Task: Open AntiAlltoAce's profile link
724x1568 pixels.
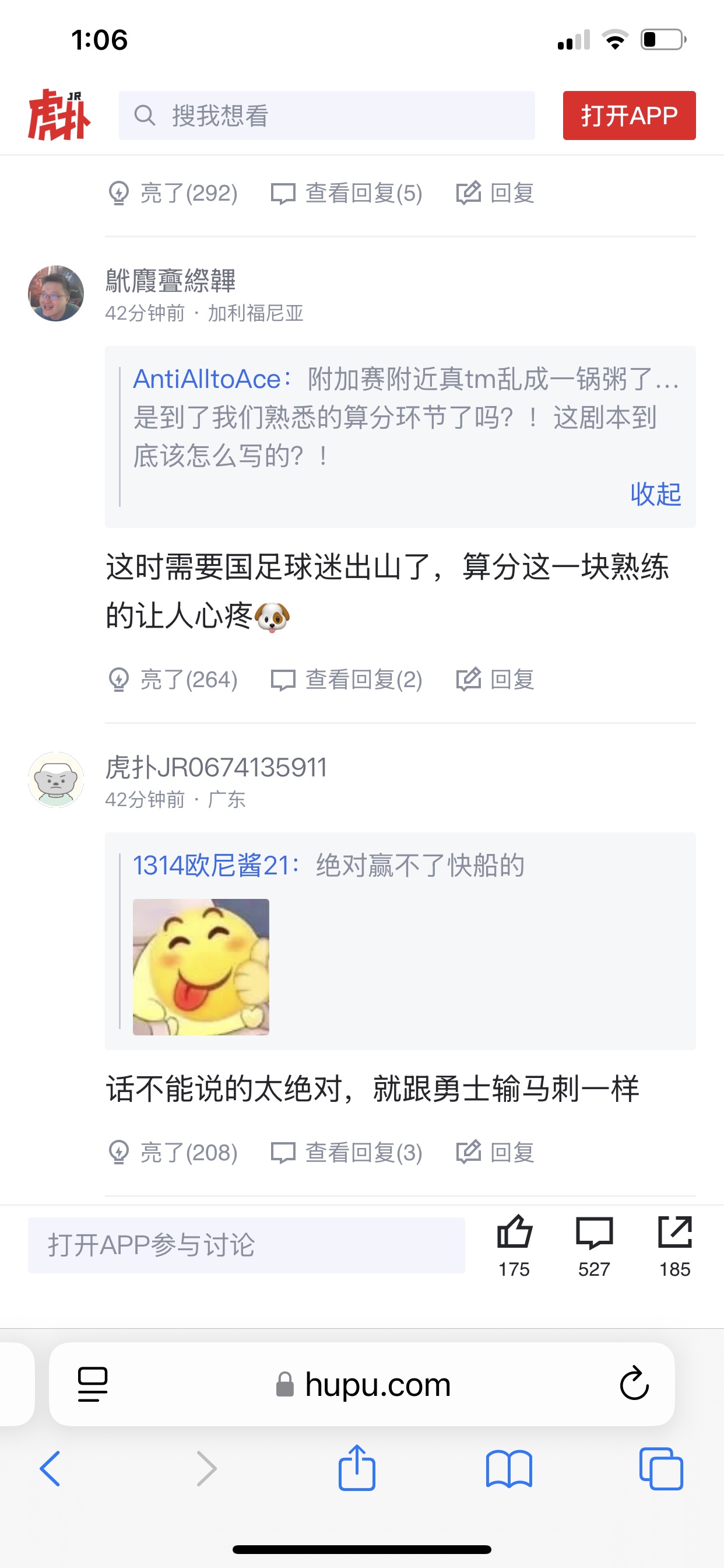Action: [x=207, y=379]
